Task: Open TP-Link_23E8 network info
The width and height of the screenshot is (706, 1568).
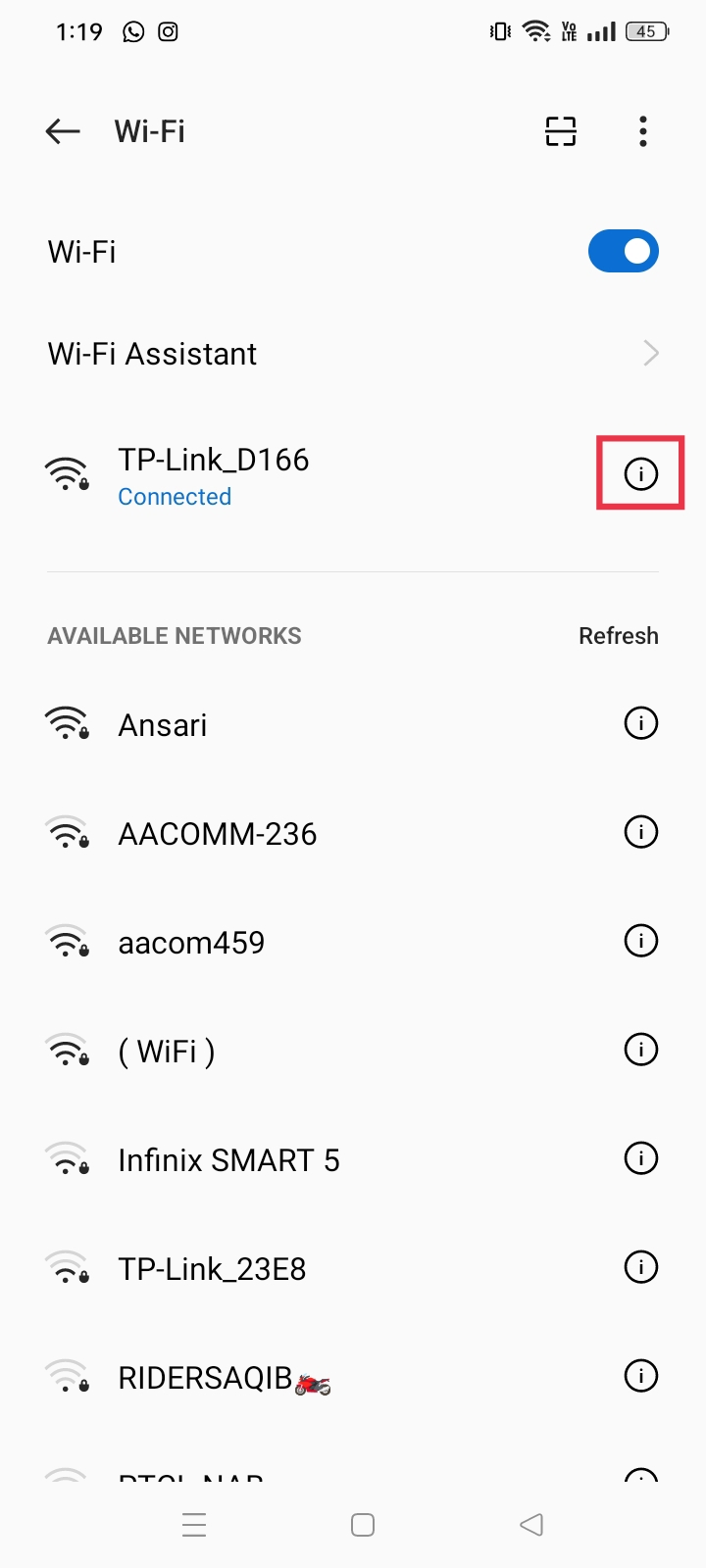Action: click(640, 1267)
